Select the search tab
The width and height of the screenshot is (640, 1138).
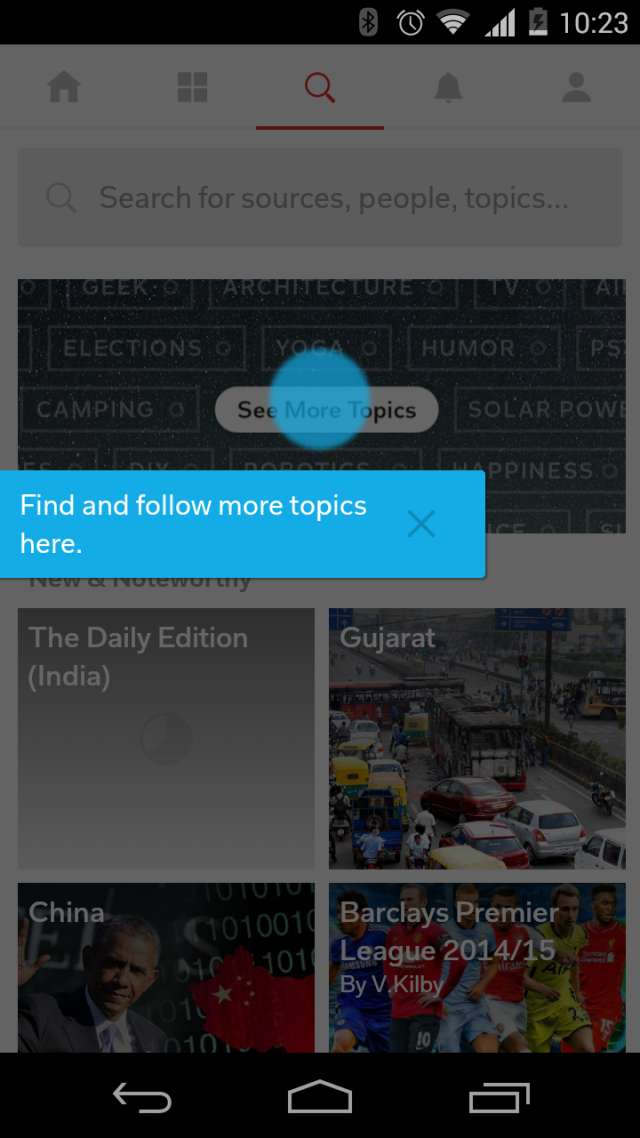coord(320,88)
